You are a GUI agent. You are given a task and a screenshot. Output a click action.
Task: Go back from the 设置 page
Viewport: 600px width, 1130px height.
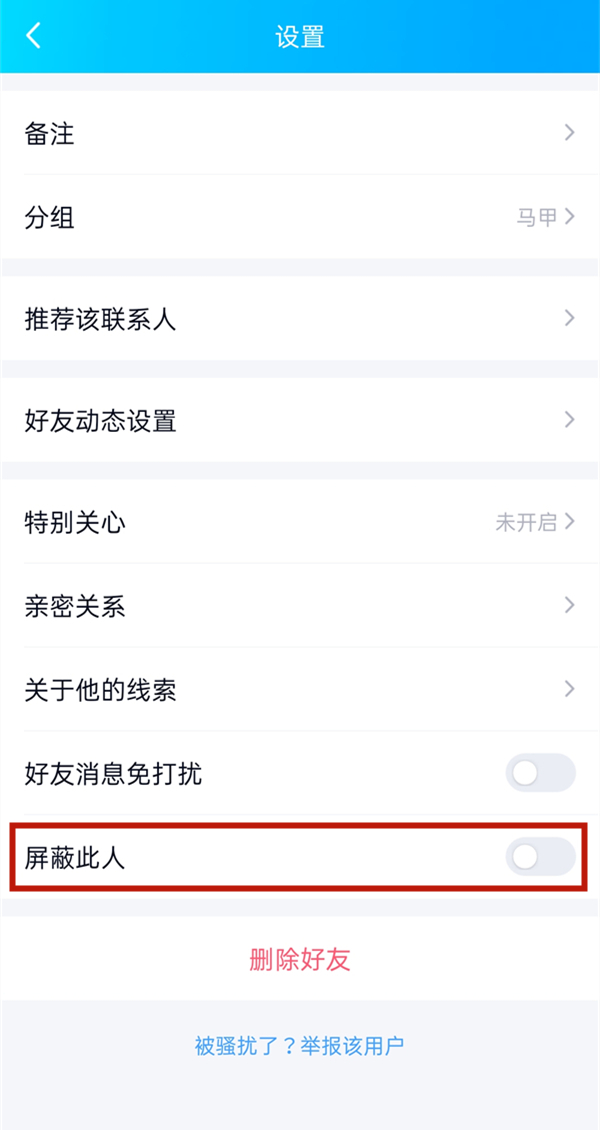coord(34,37)
